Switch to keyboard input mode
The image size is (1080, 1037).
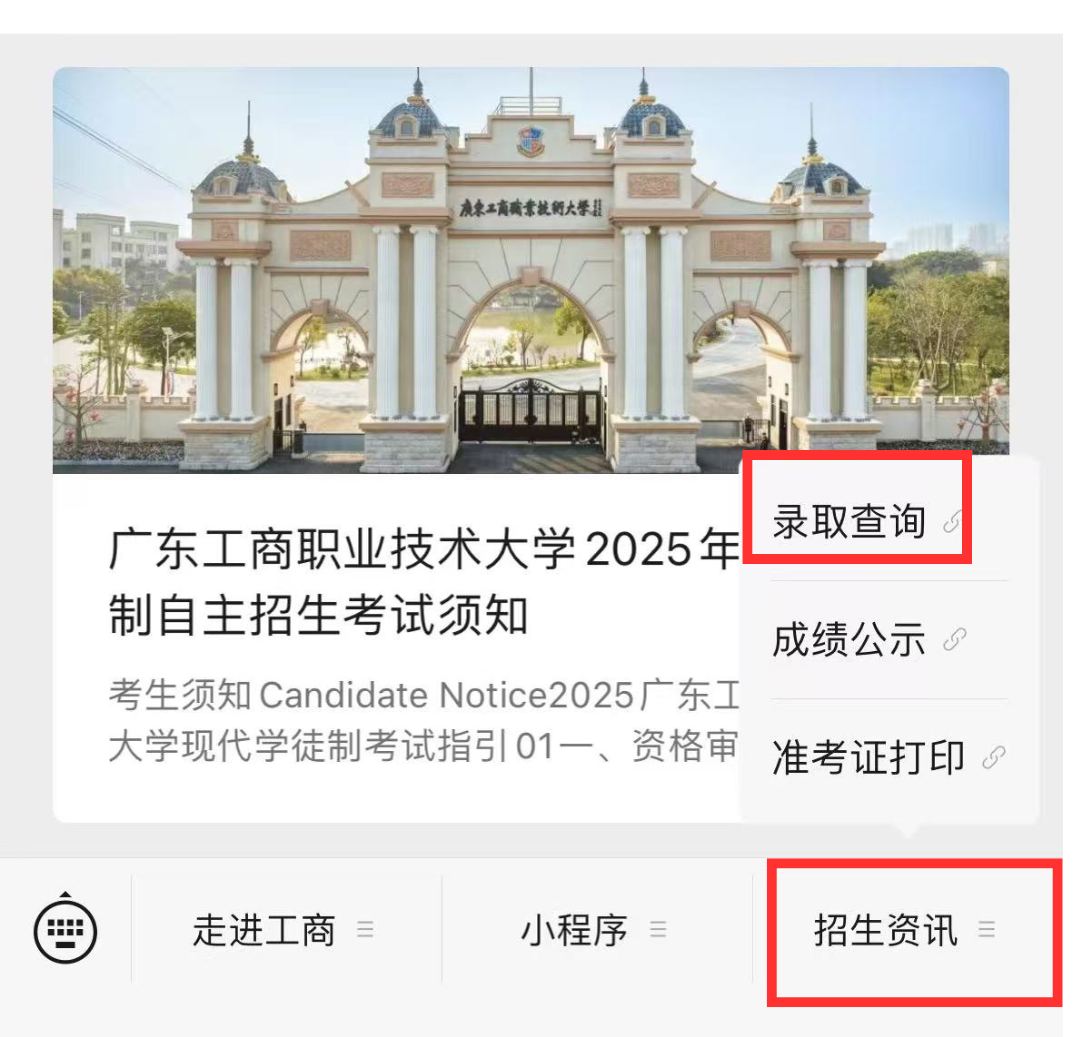tap(66, 931)
